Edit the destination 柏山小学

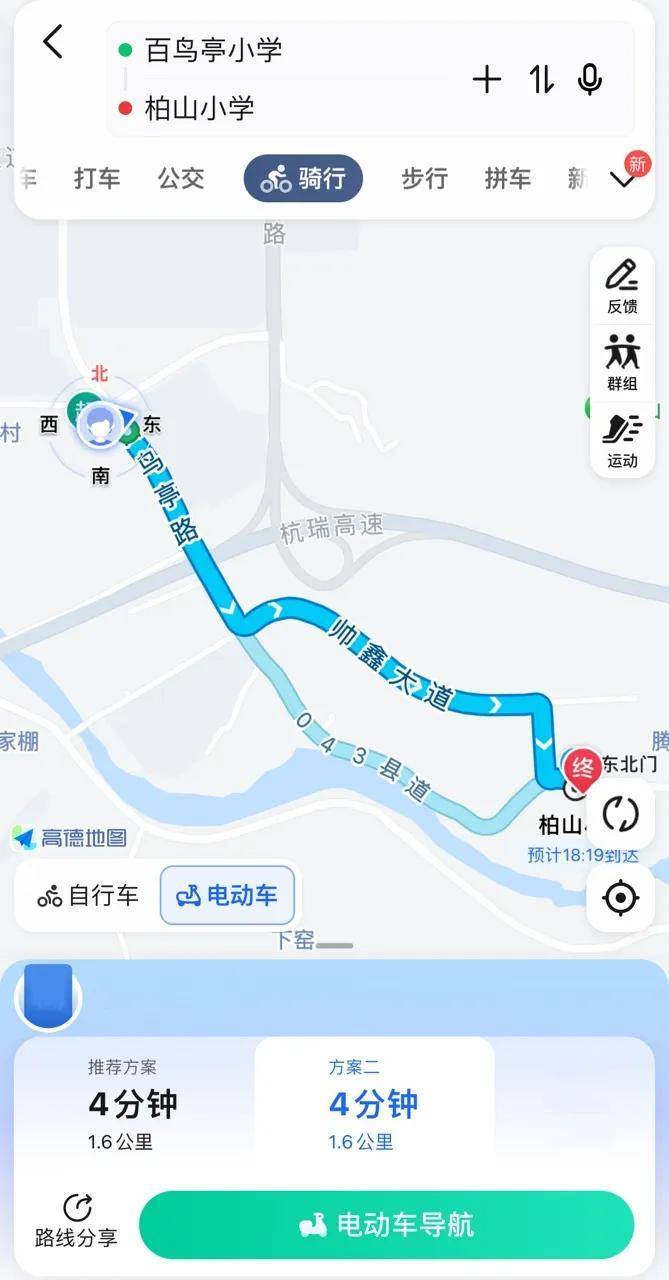tap(200, 108)
